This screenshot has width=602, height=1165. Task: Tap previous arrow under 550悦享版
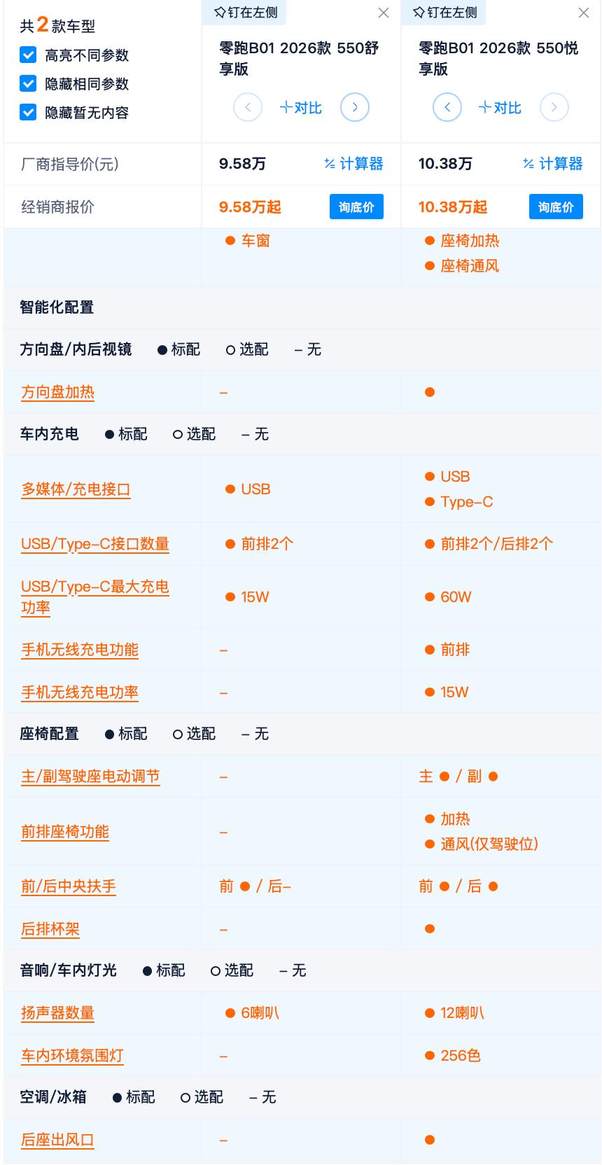click(x=447, y=108)
